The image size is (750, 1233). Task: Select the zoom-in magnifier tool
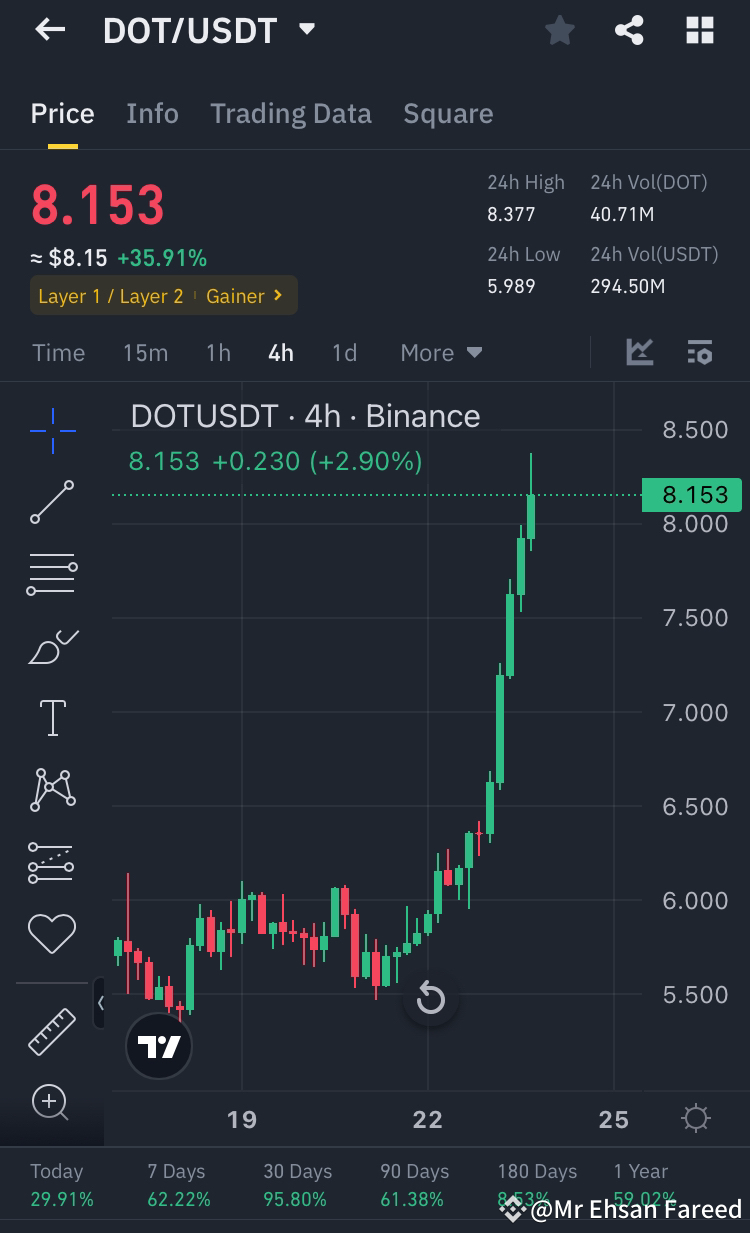coord(51,1101)
